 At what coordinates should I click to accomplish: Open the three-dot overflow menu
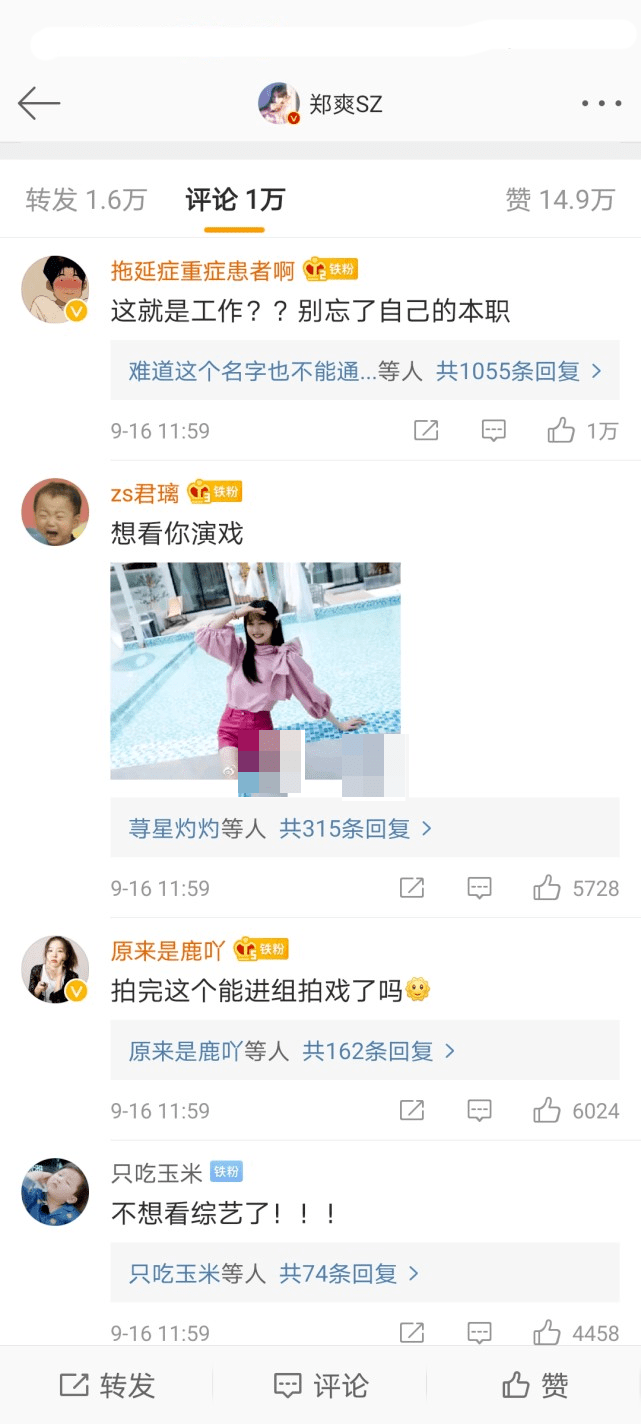(601, 103)
